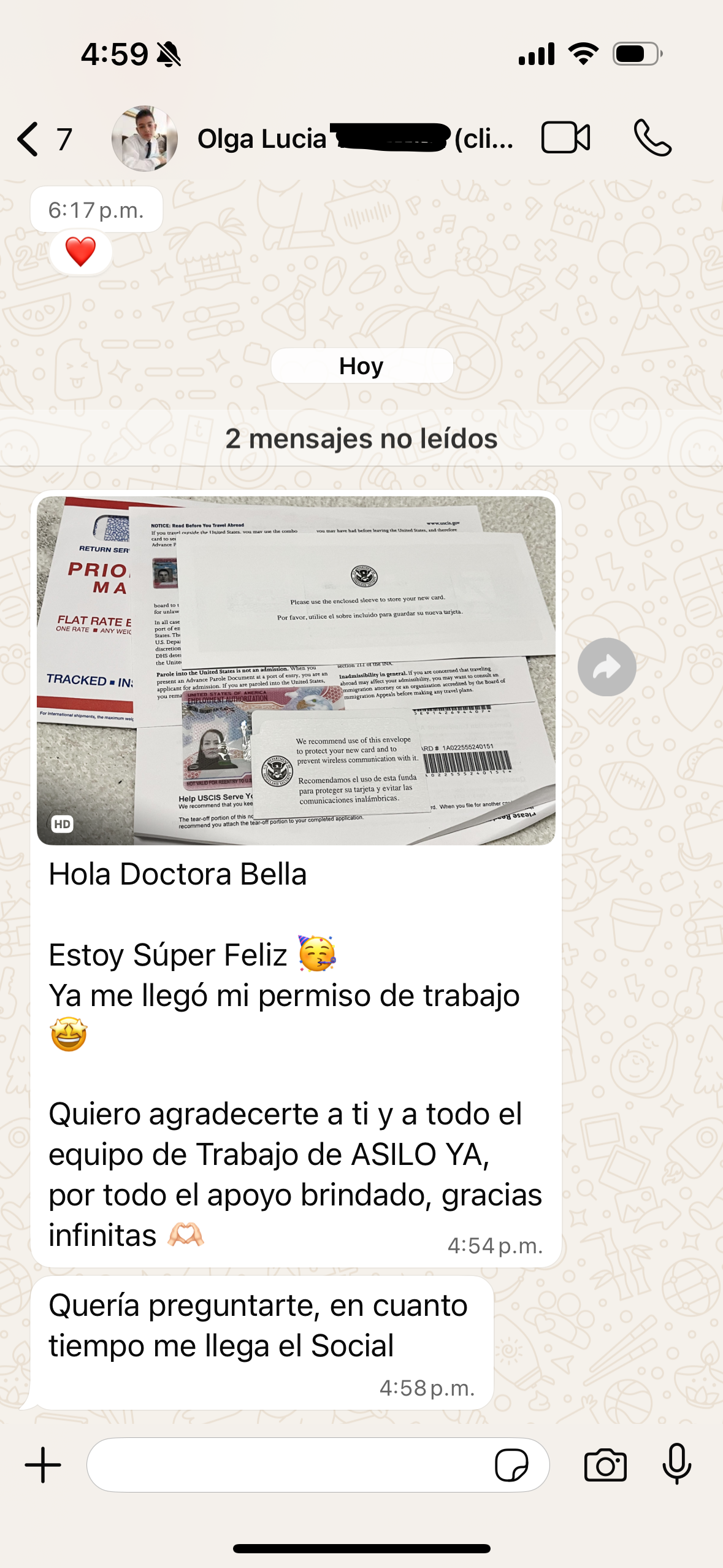Start a video call with Olga Lucia

[565, 138]
